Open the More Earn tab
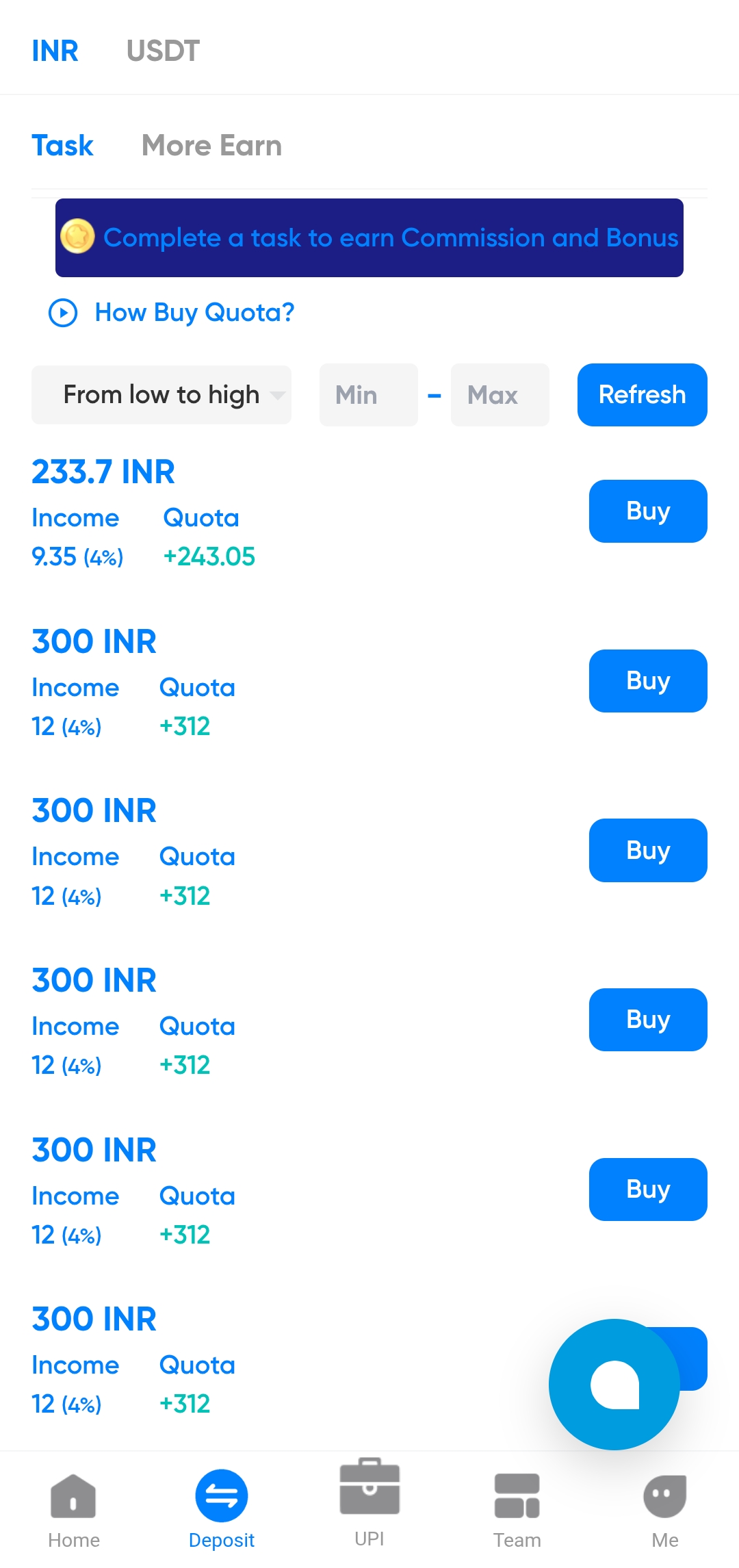The height and width of the screenshot is (1568, 739). click(211, 146)
